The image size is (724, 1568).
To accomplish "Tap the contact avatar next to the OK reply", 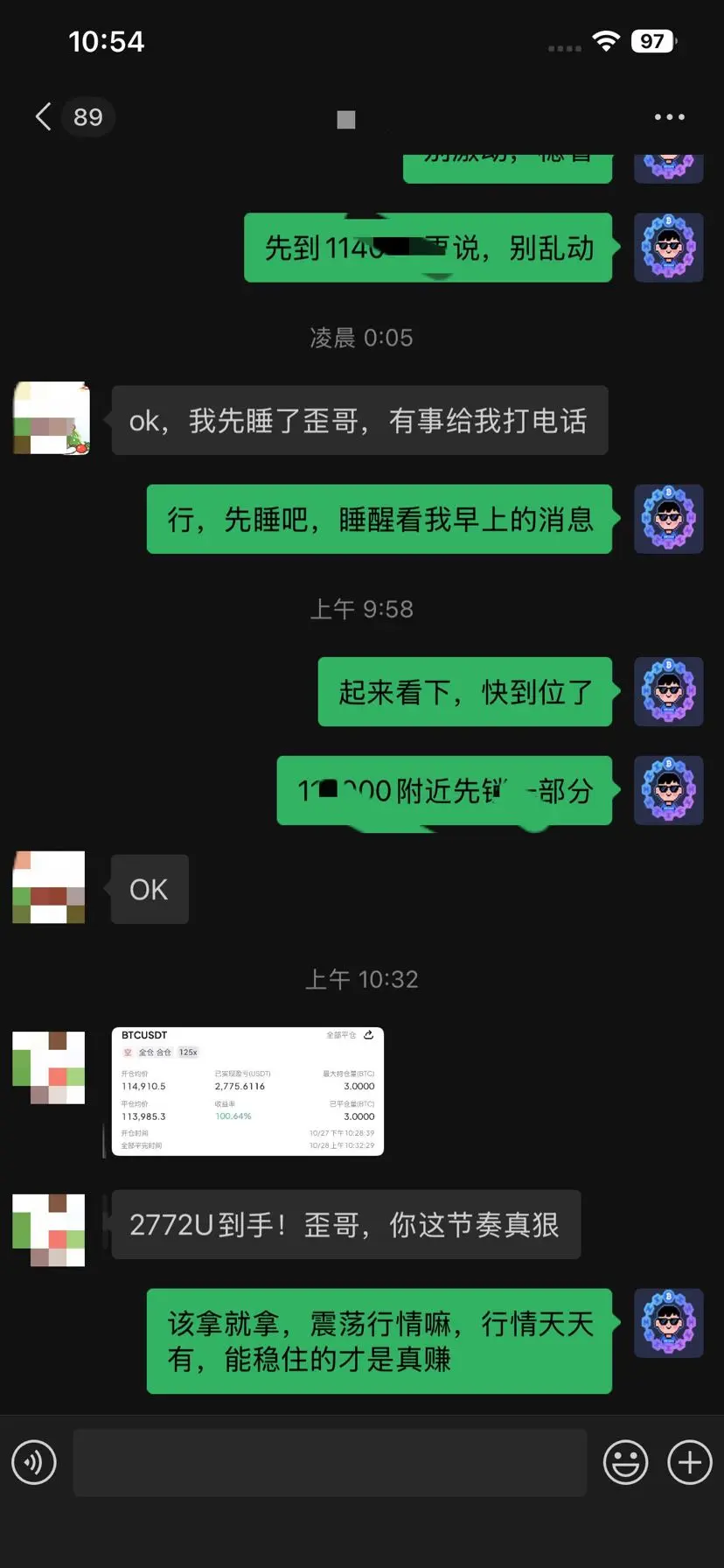I will point(48,888).
